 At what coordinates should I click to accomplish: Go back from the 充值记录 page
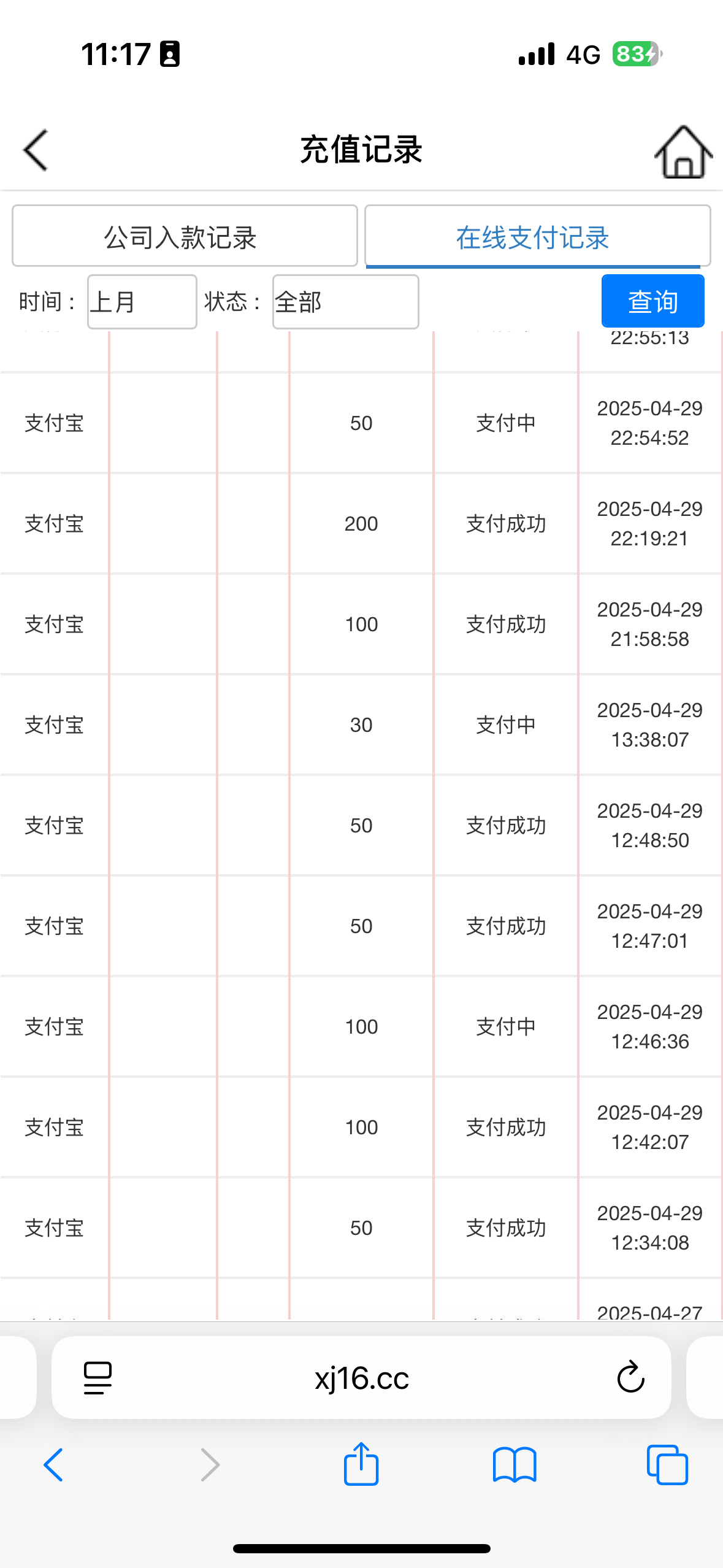coord(36,150)
